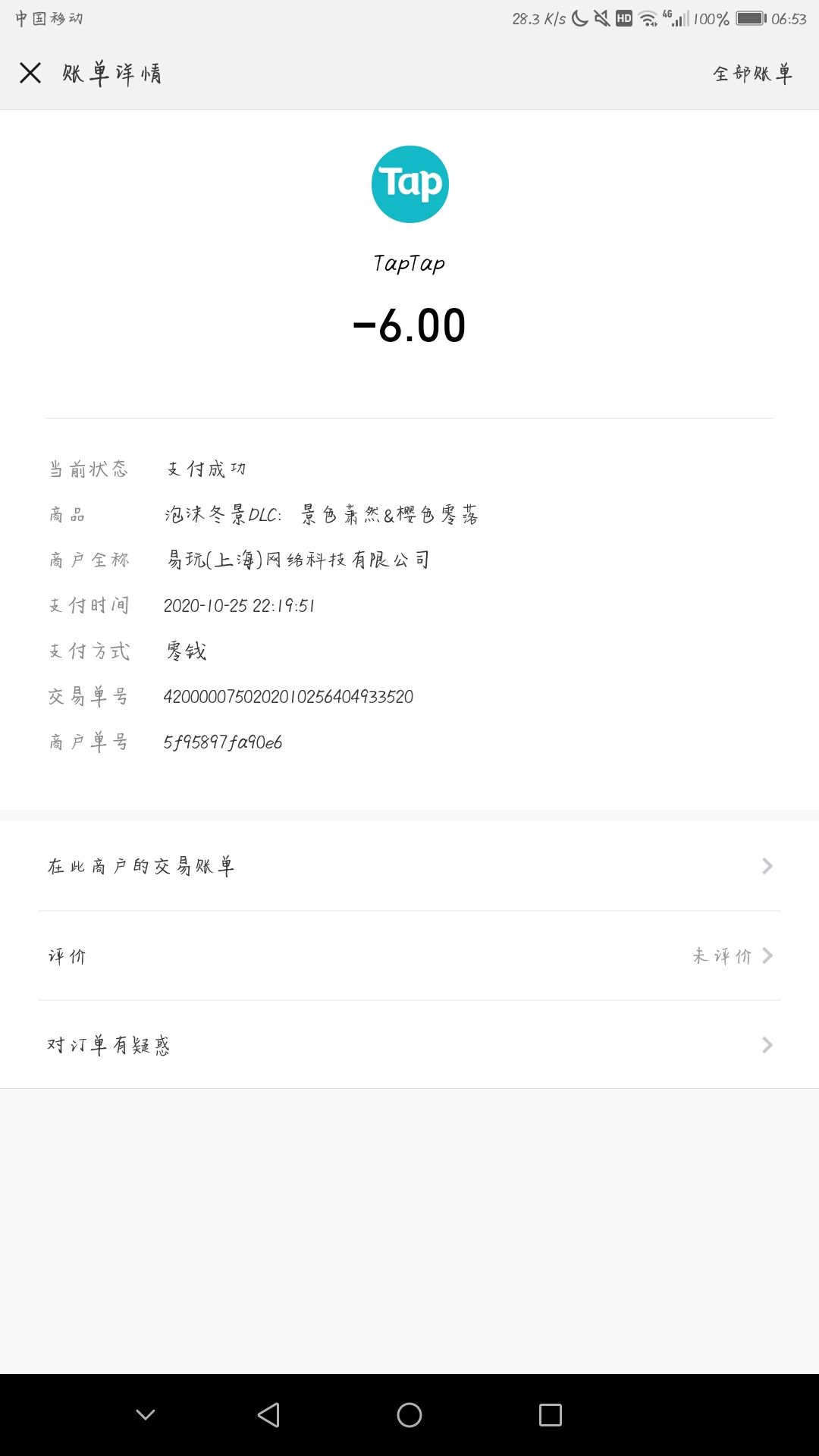Viewport: 819px width, 1456px height.
Task: Open 全部账单 in the top right
Action: coord(752,73)
